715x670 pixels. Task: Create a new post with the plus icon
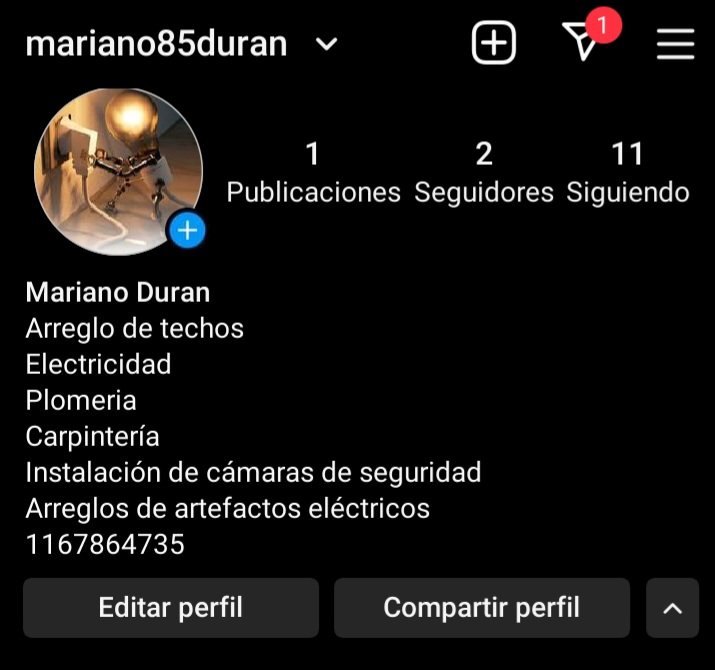click(493, 43)
